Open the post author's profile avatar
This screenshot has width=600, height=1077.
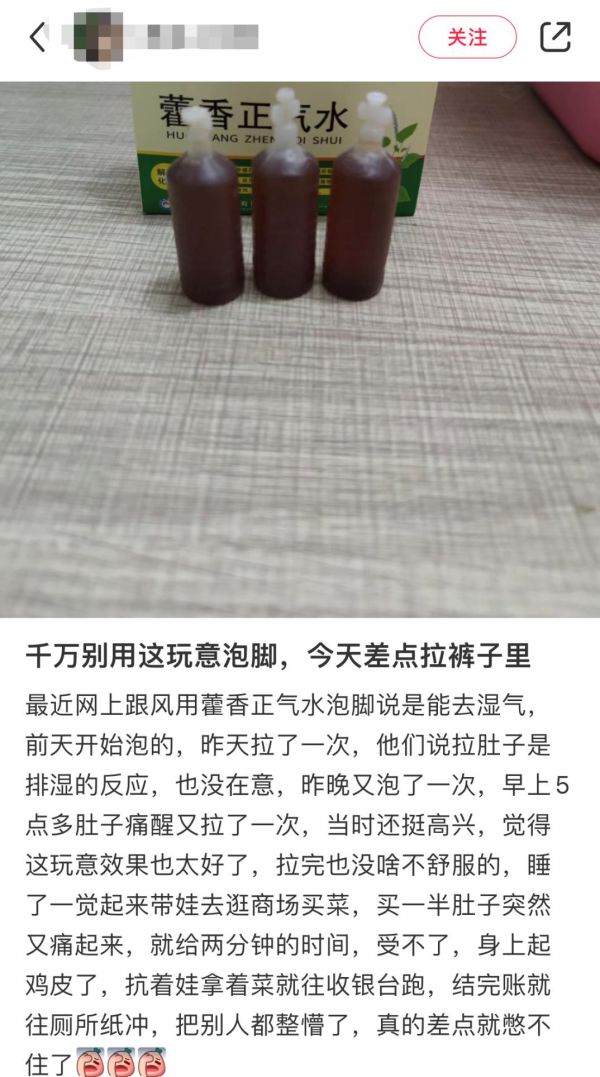click(99, 38)
